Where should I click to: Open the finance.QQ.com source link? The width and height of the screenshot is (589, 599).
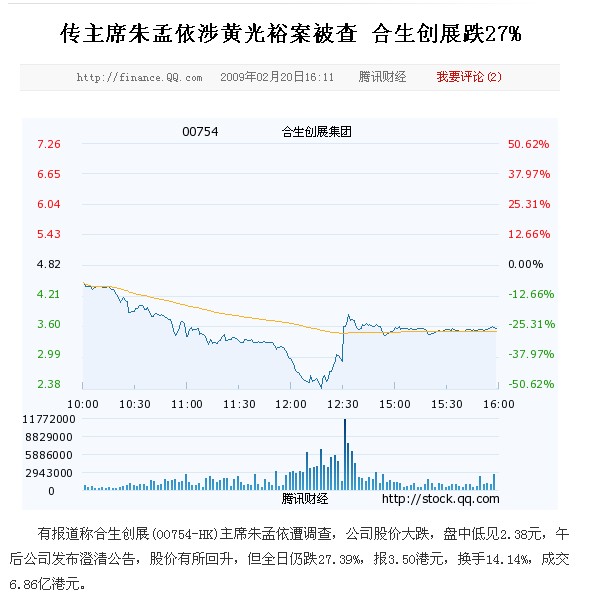(139, 78)
